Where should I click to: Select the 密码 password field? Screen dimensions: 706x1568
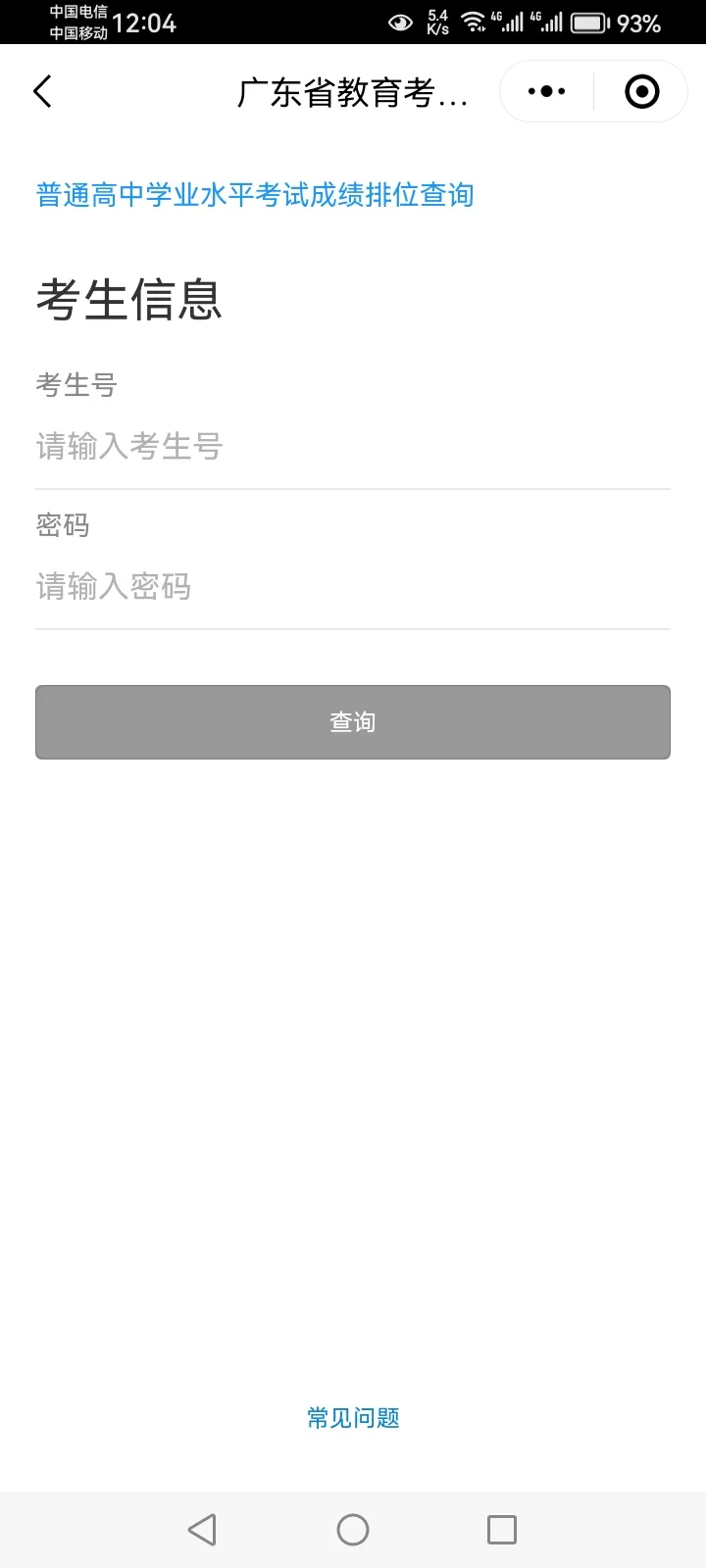(353, 587)
